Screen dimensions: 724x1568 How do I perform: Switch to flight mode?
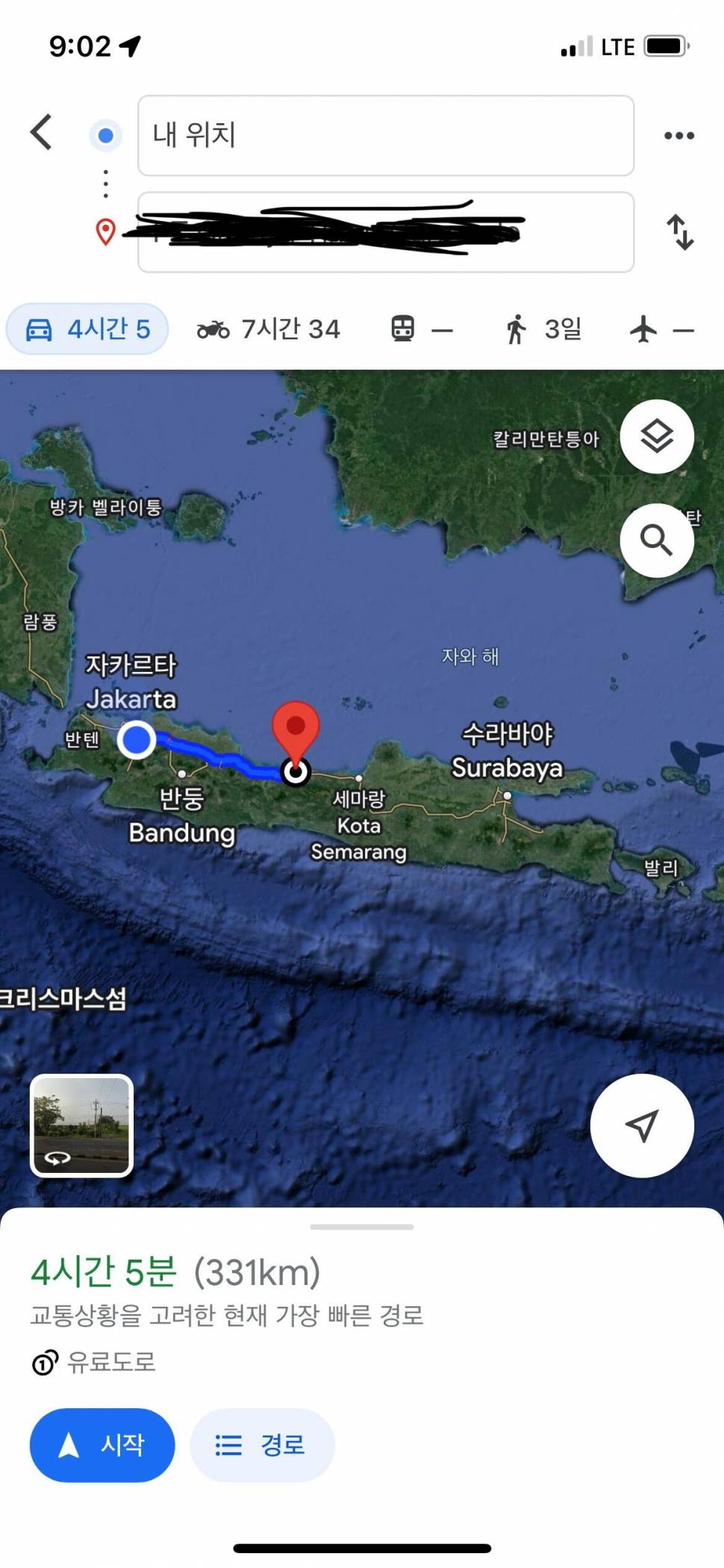coord(661,329)
